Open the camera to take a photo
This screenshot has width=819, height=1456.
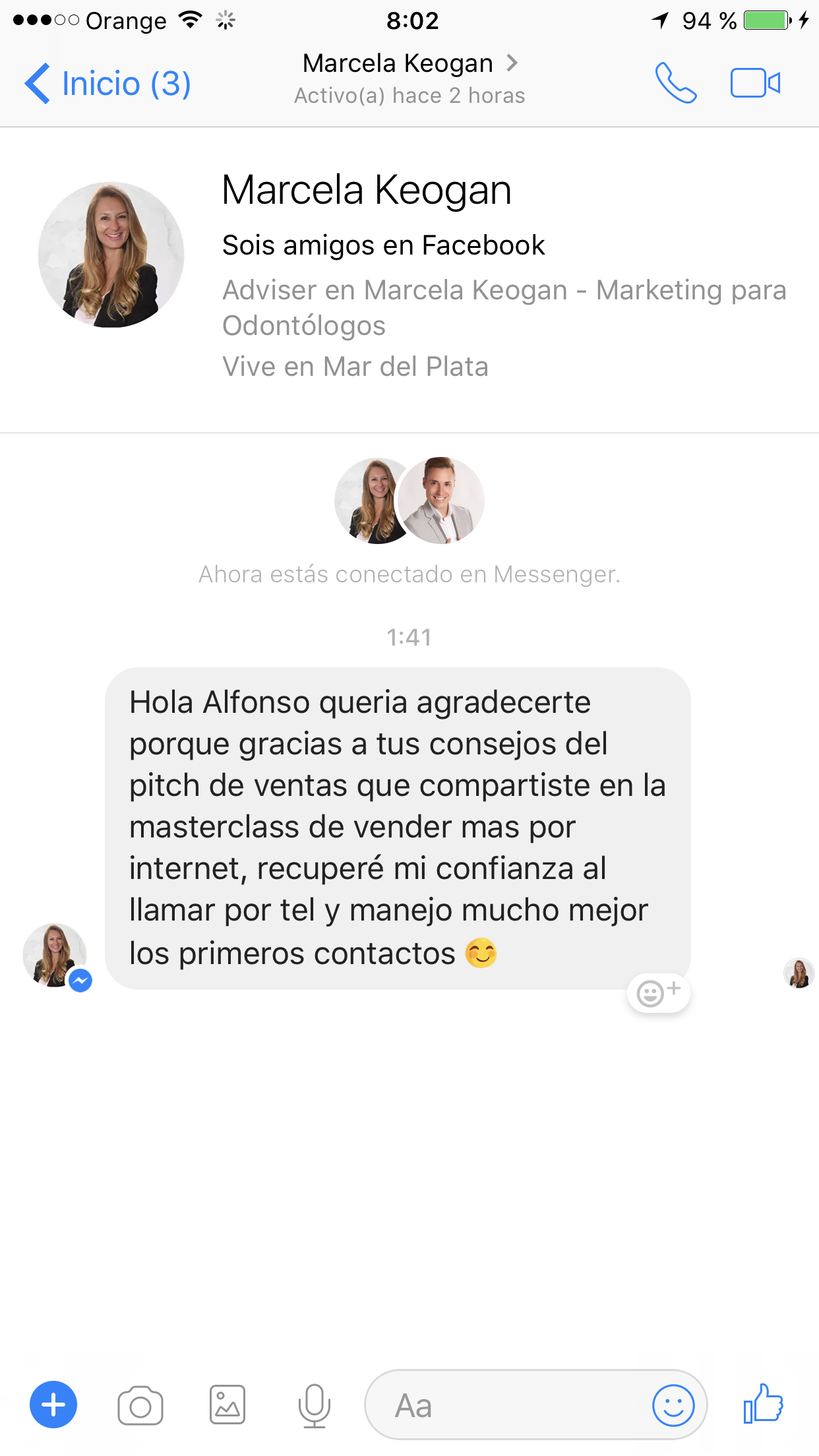point(140,1405)
